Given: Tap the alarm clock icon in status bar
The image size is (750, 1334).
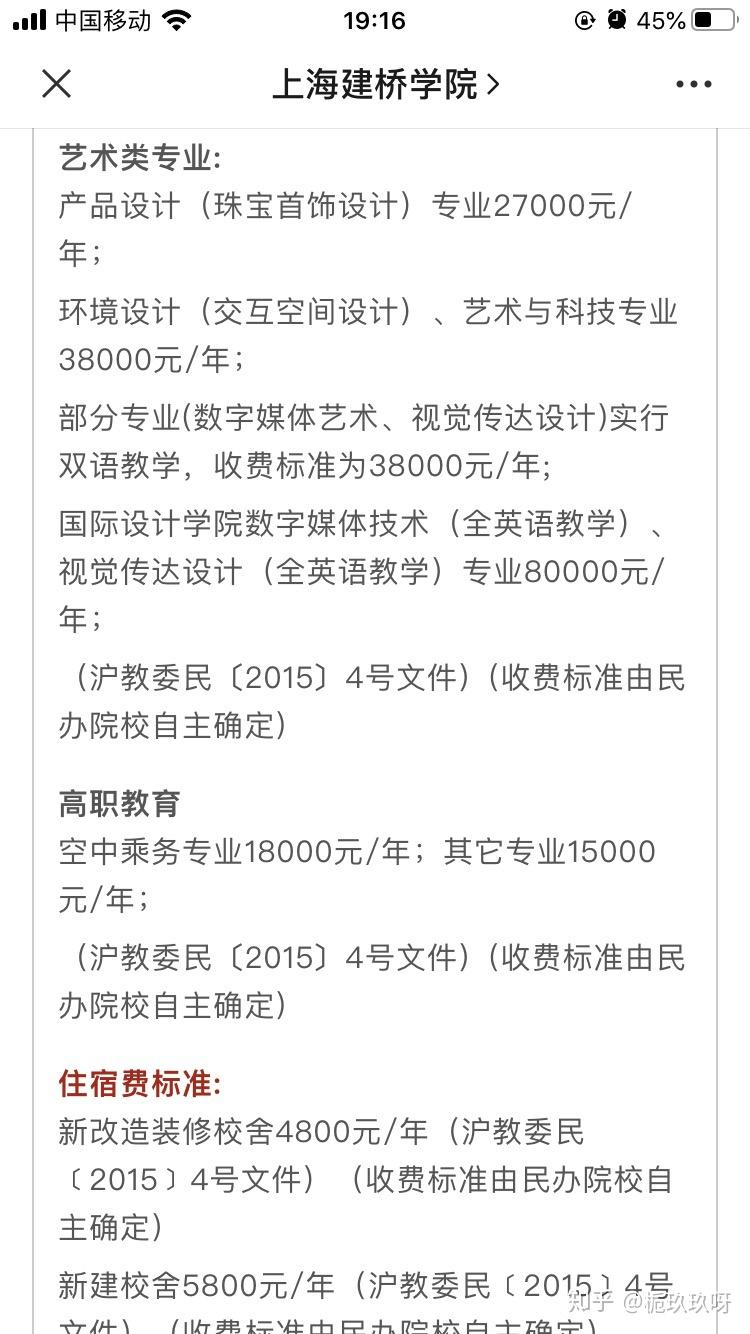Looking at the screenshot, I should (618, 18).
